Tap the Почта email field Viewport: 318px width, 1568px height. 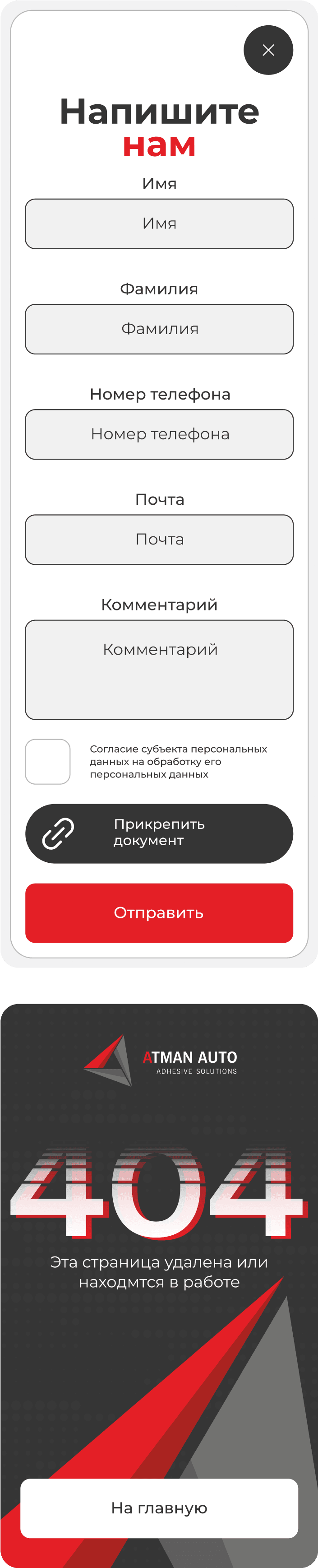coord(159,540)
